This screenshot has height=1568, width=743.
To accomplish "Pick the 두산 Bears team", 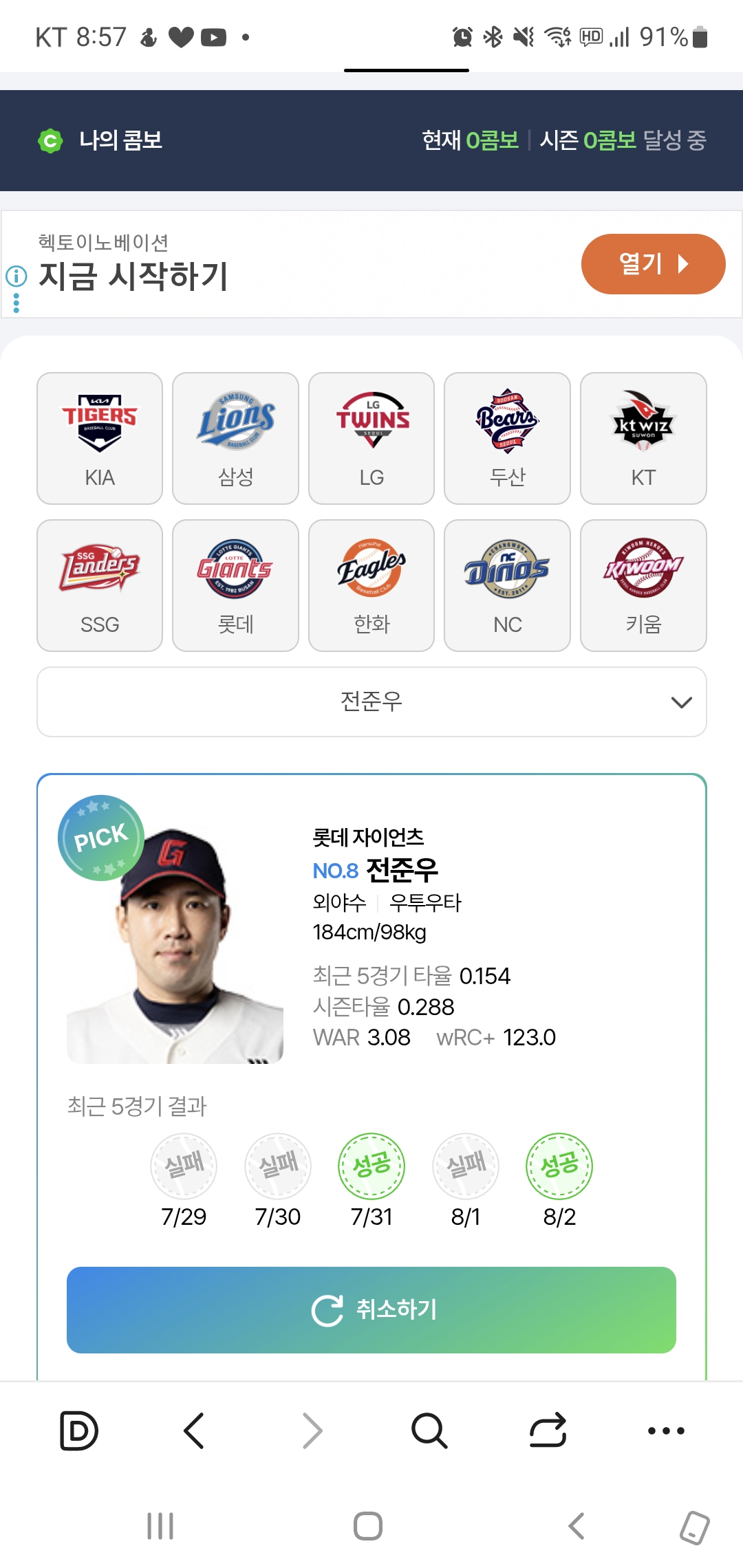I will pos(507,438).
